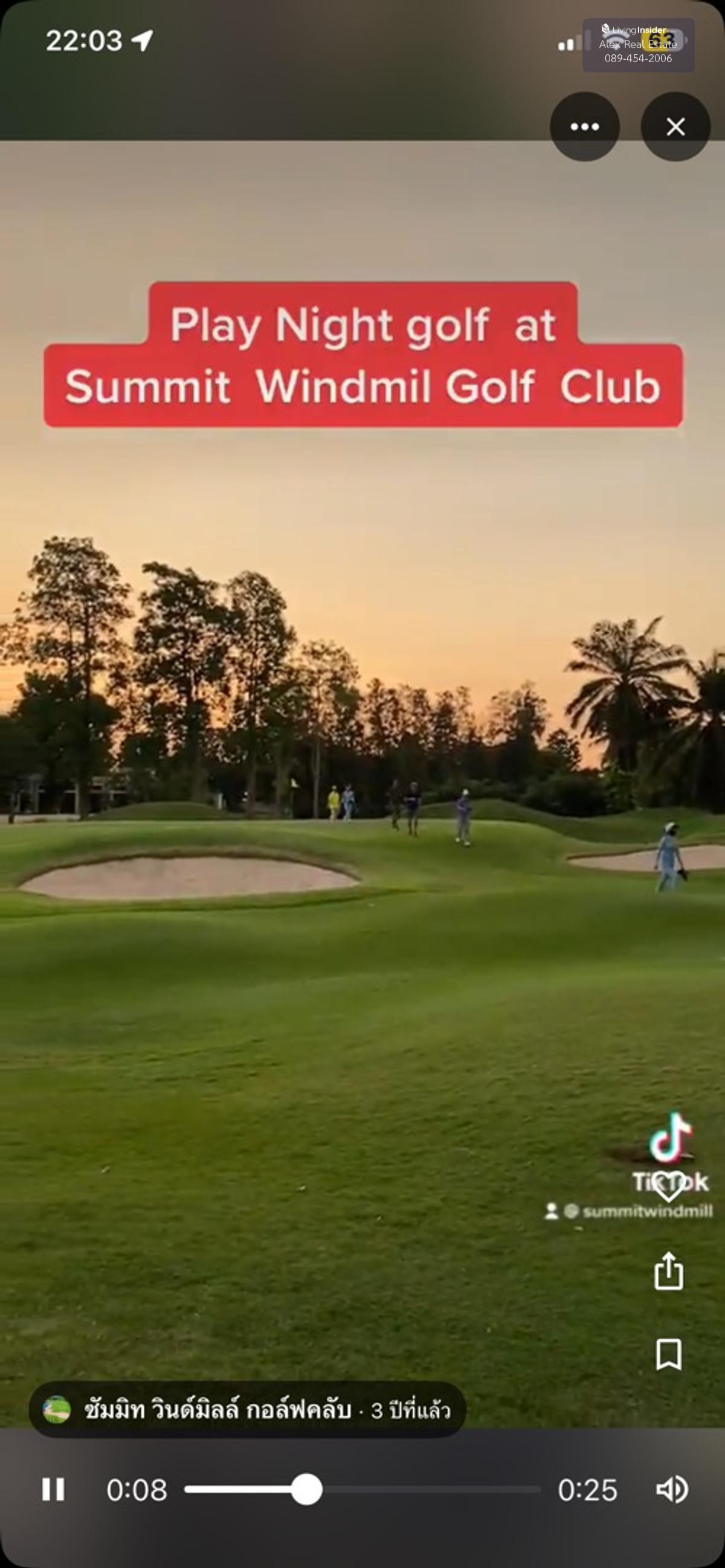Open ซัมมิท วินด์มิลล์ กอล์ฟคลับ source chip

point(246,1410)
